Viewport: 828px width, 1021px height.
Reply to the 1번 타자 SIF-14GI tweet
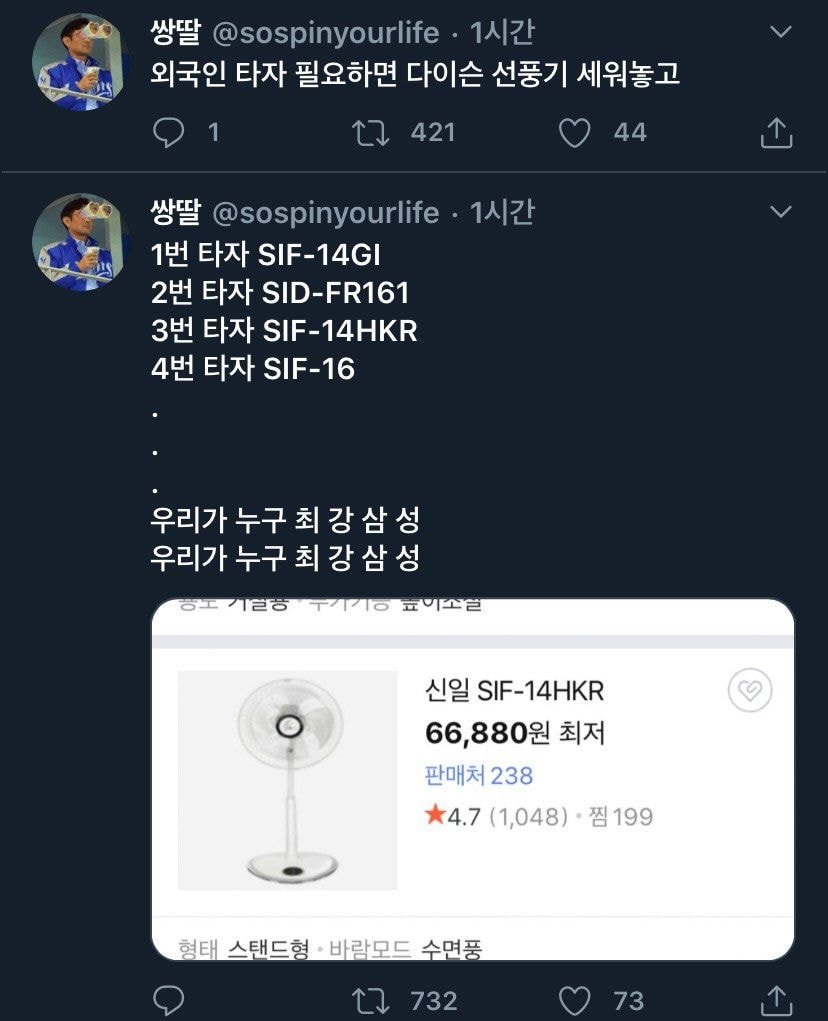(169, 1000)
